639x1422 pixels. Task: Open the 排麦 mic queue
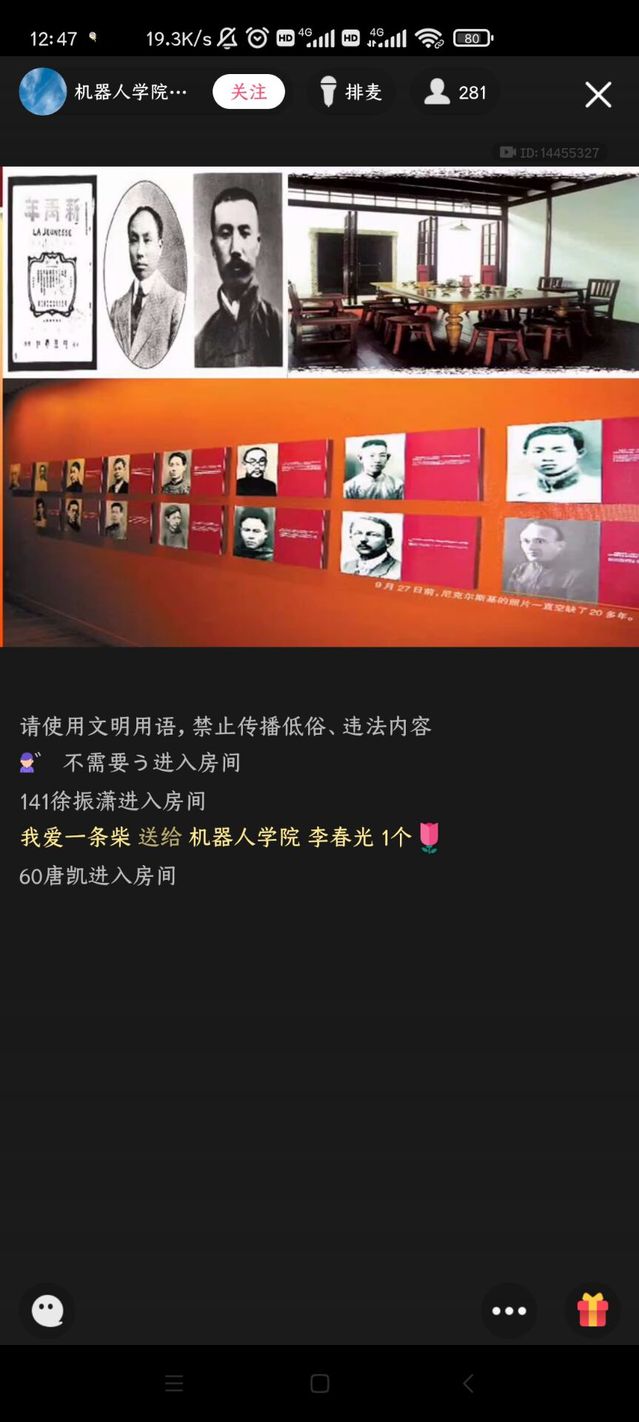click(351, 92)
